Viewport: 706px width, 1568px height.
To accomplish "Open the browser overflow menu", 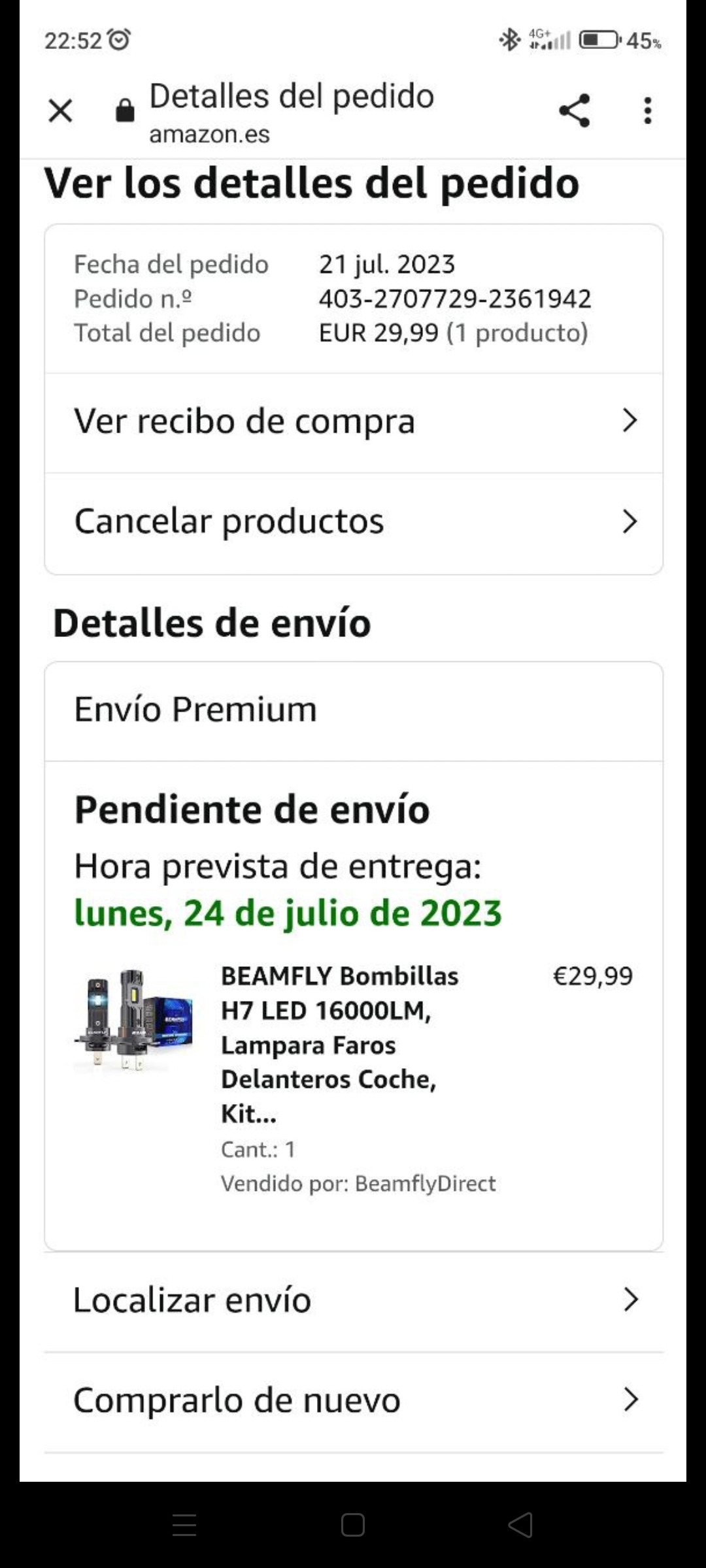I will click(x=647, y=110).
